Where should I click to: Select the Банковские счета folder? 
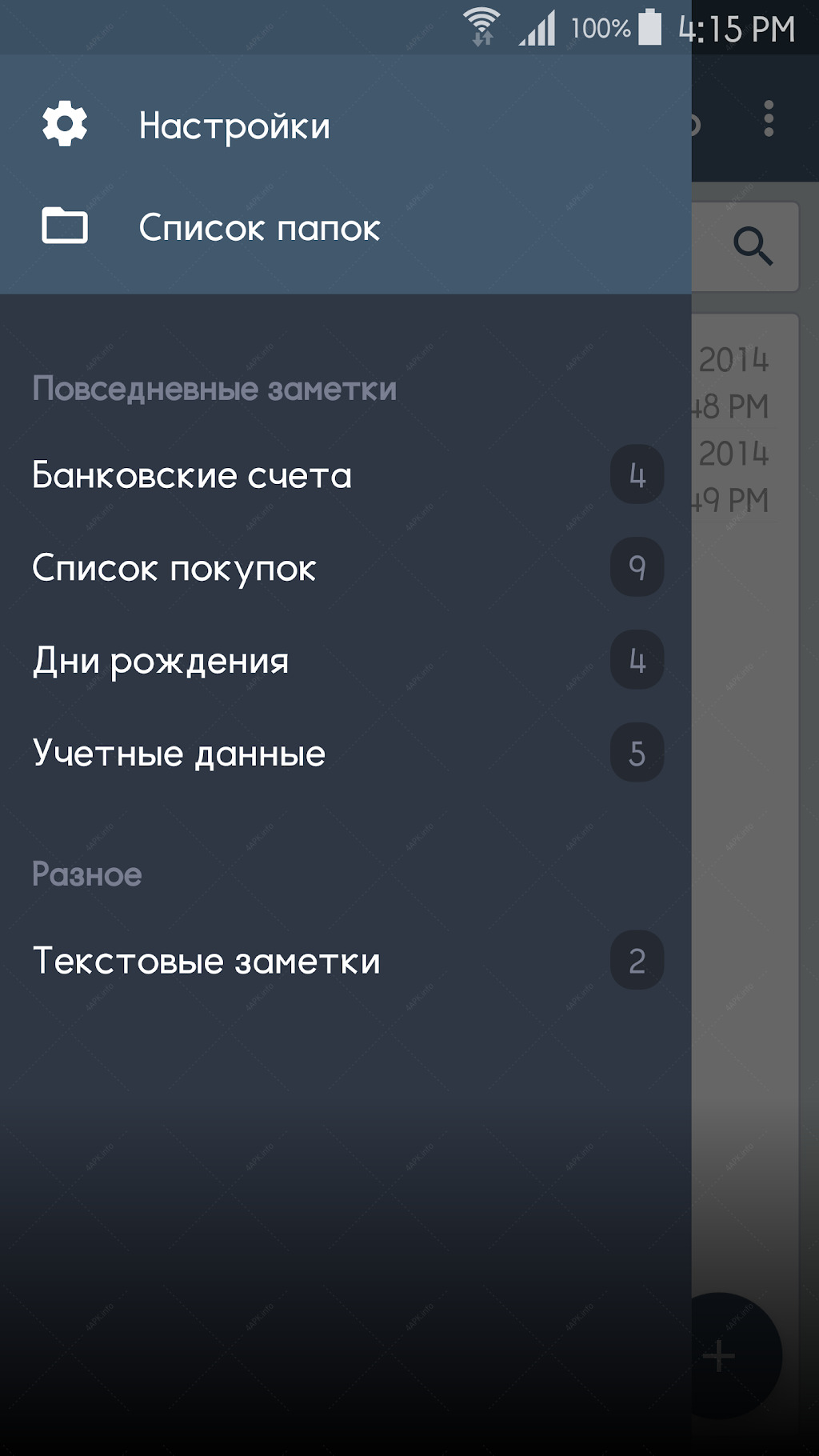click(346, 475)
